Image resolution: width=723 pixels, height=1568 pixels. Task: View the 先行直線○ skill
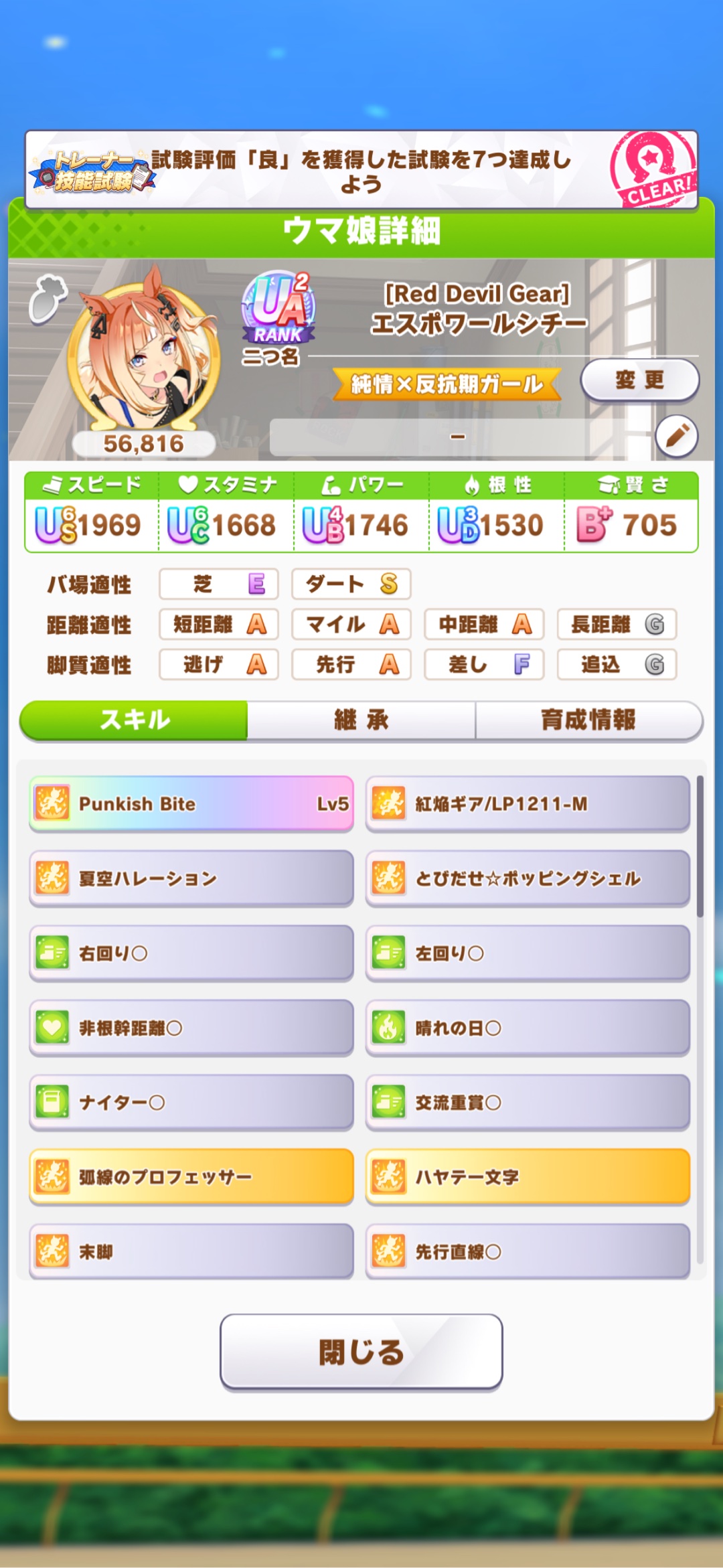[x=528, y=1251]
